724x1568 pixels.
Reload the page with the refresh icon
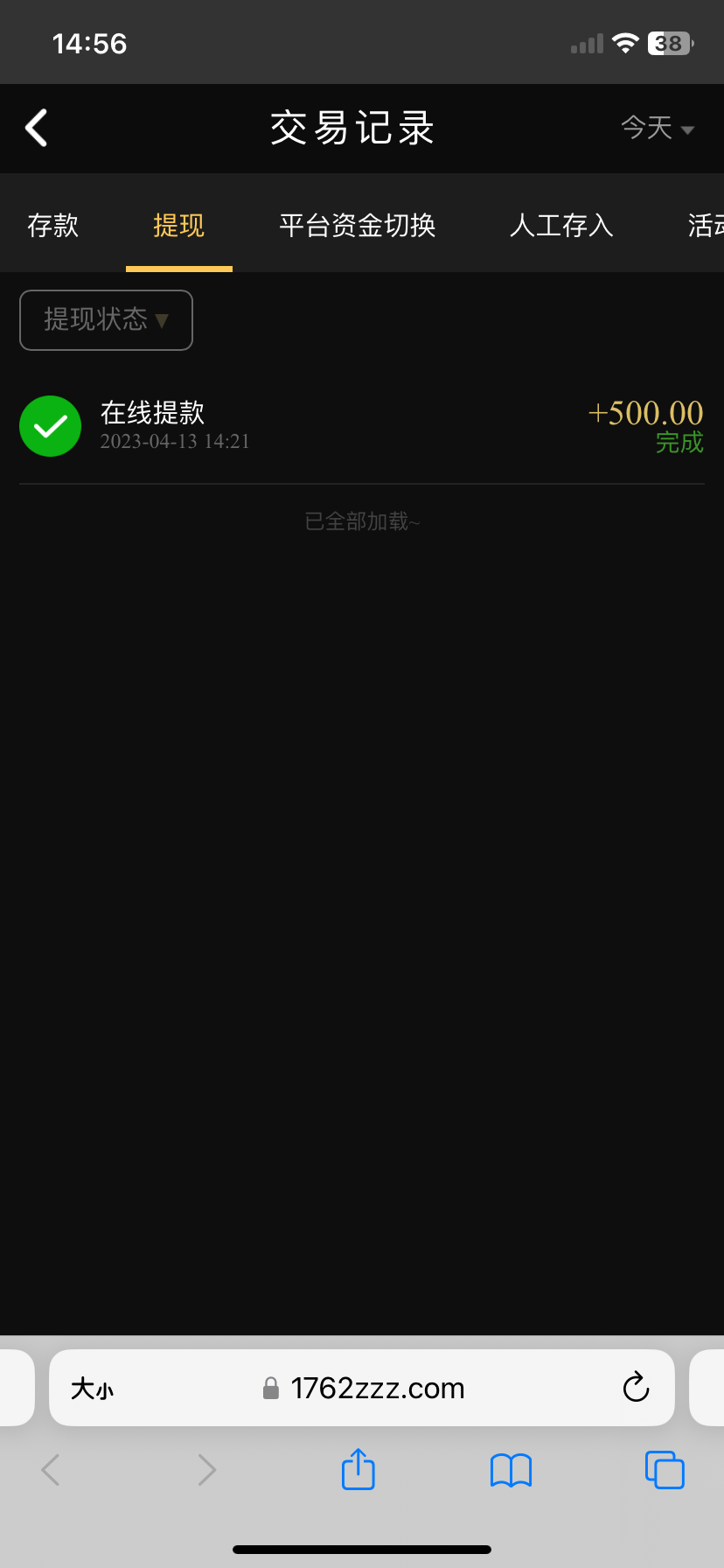pos(636,1387)
